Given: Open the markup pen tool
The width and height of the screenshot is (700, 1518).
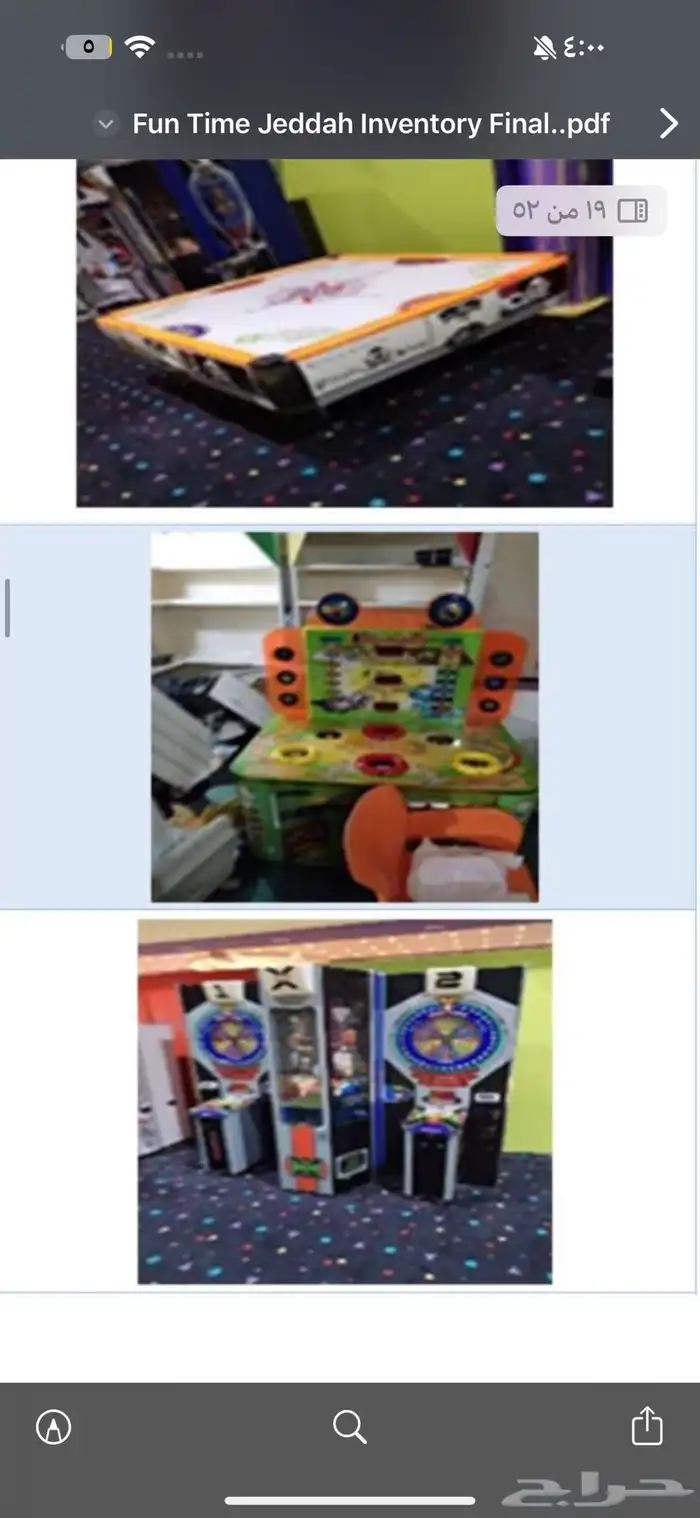Looking at the screenshot, I should click(53, 1427).
